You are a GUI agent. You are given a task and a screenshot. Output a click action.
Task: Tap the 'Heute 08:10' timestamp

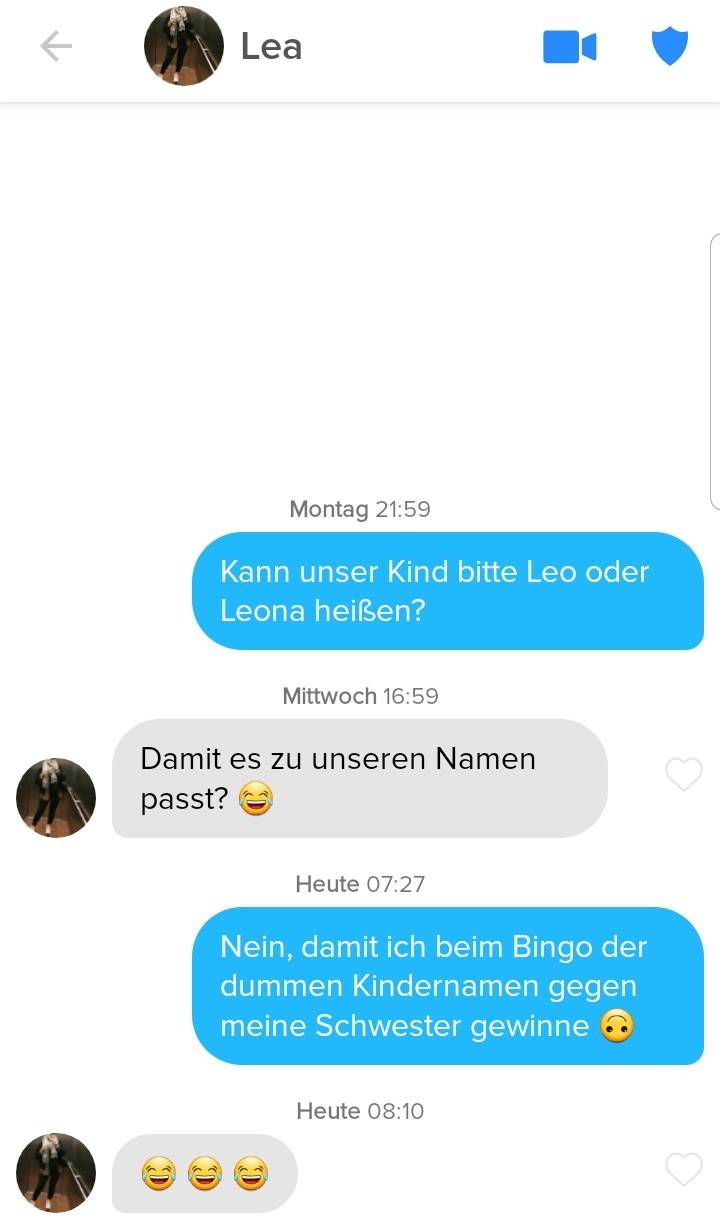coord(359,1110)
